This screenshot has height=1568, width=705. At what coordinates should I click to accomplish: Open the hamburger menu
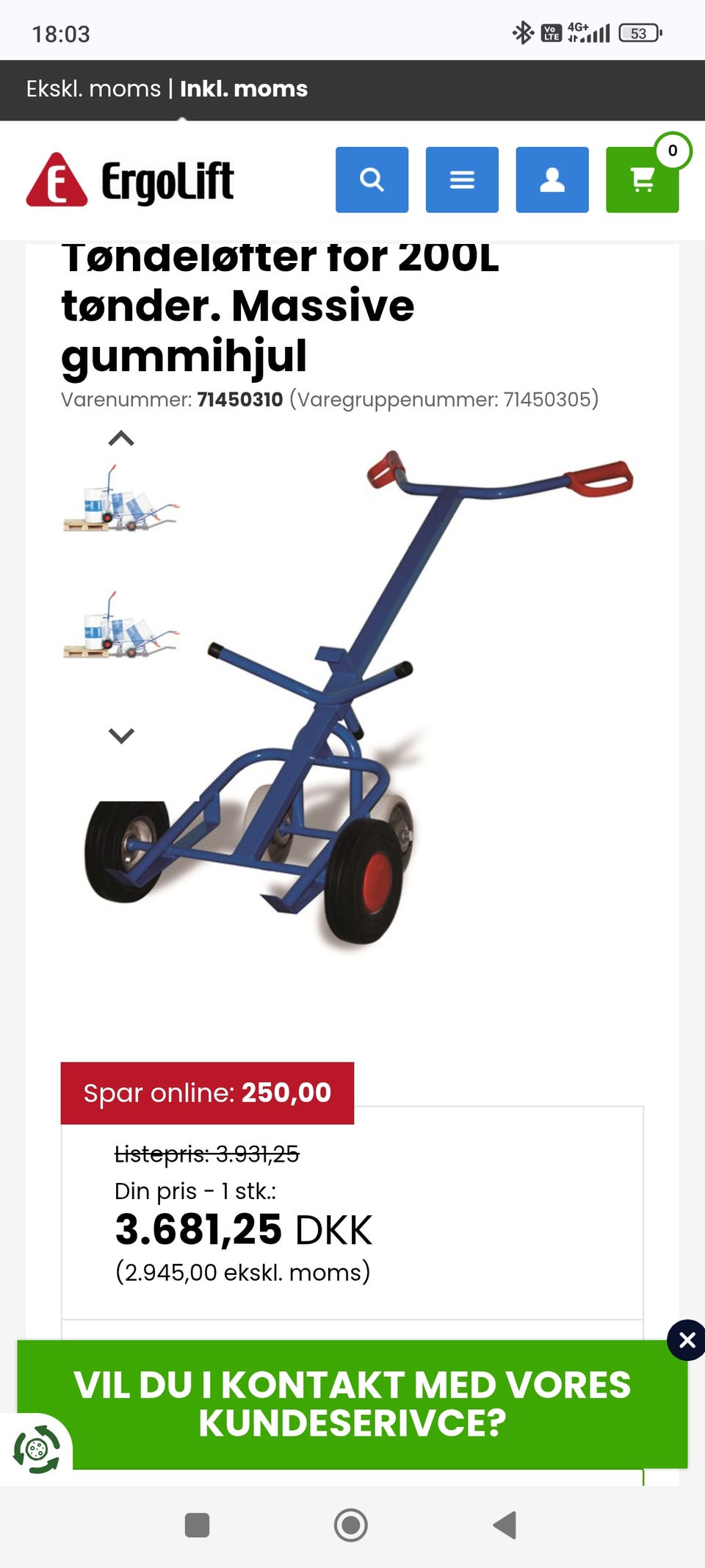coord(462,180)
